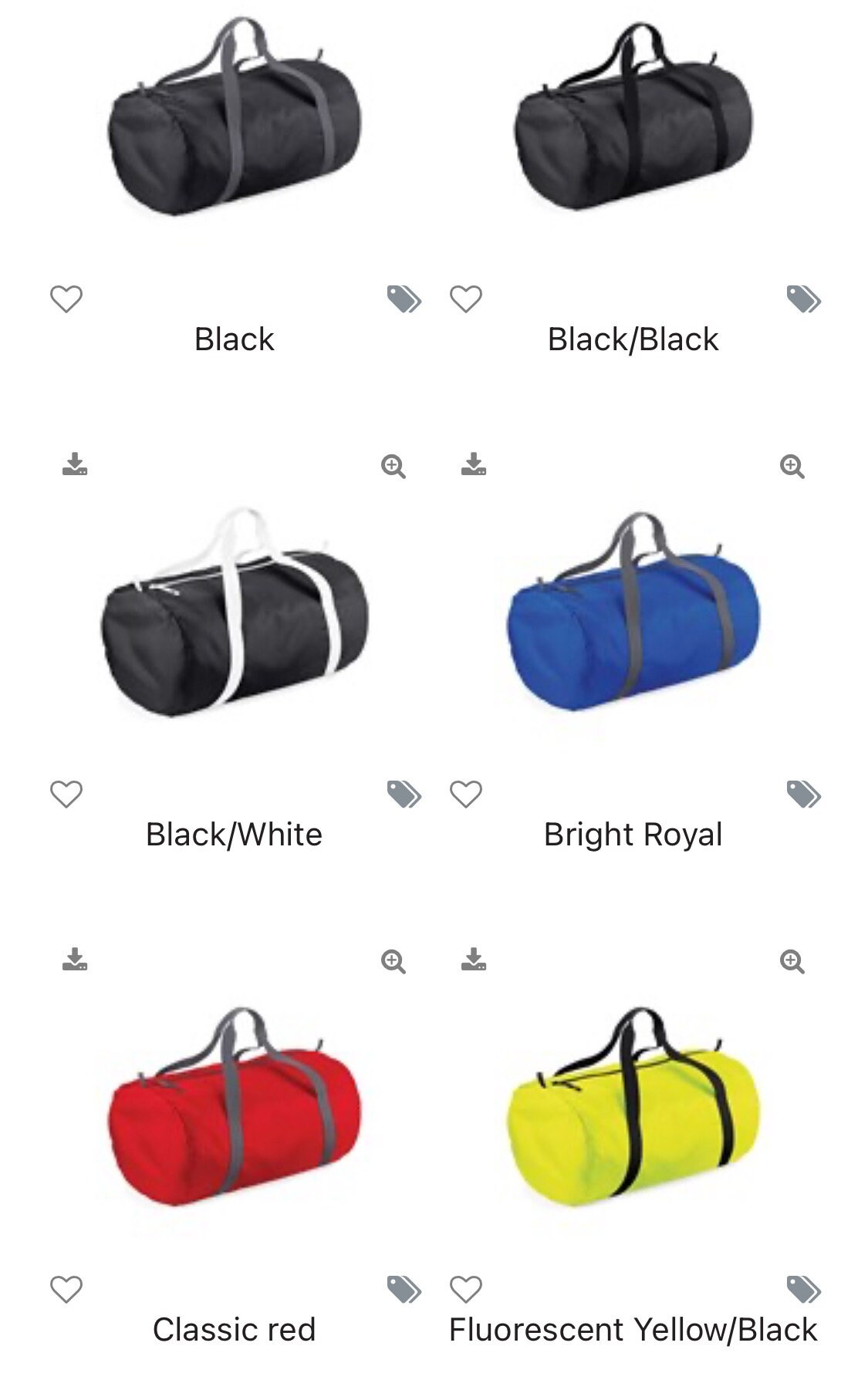Image resolution: width=868 pixels, height=1400 pixels.
Task: Tap the tag icon for Classic red
Action: (x=404, y=1290)
